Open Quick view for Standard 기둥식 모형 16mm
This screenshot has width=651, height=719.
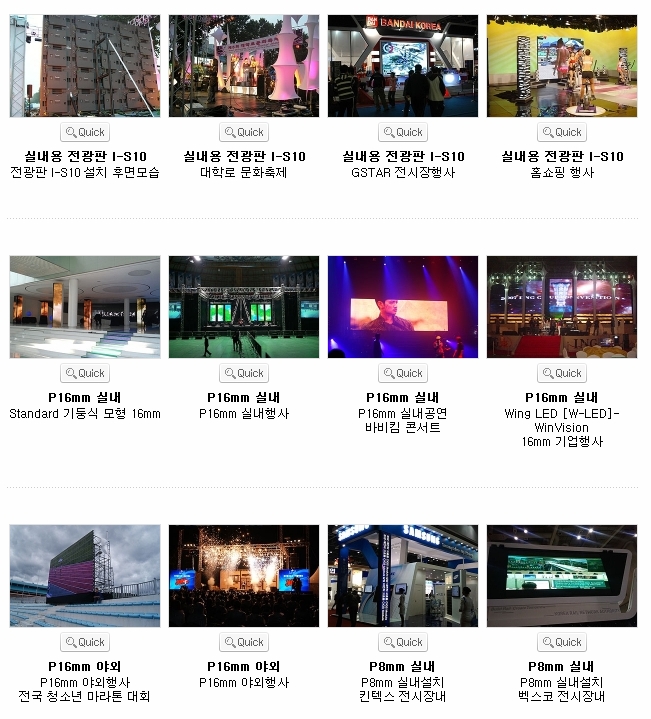(84, 373)
